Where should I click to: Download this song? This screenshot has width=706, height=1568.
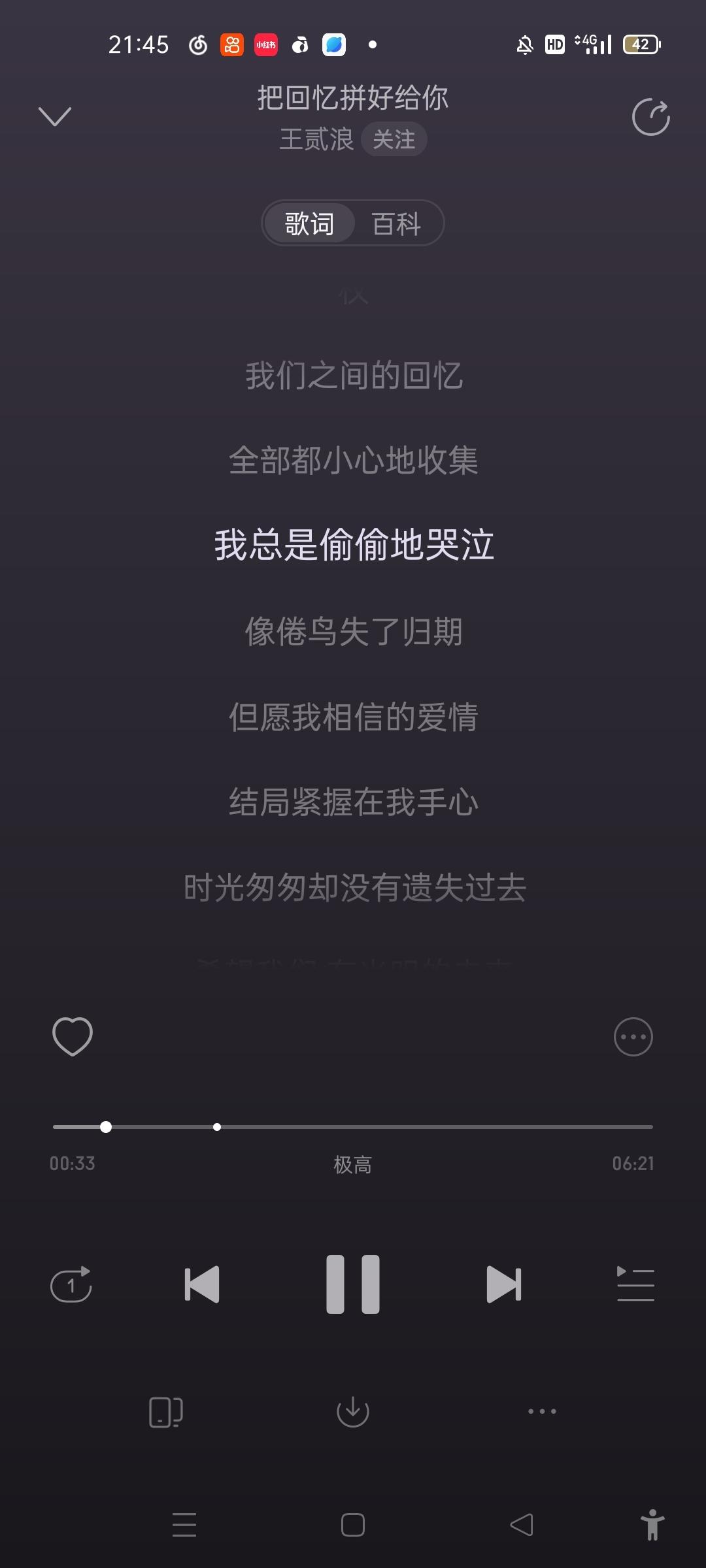pyautogui.click(x=353, y=1411)
